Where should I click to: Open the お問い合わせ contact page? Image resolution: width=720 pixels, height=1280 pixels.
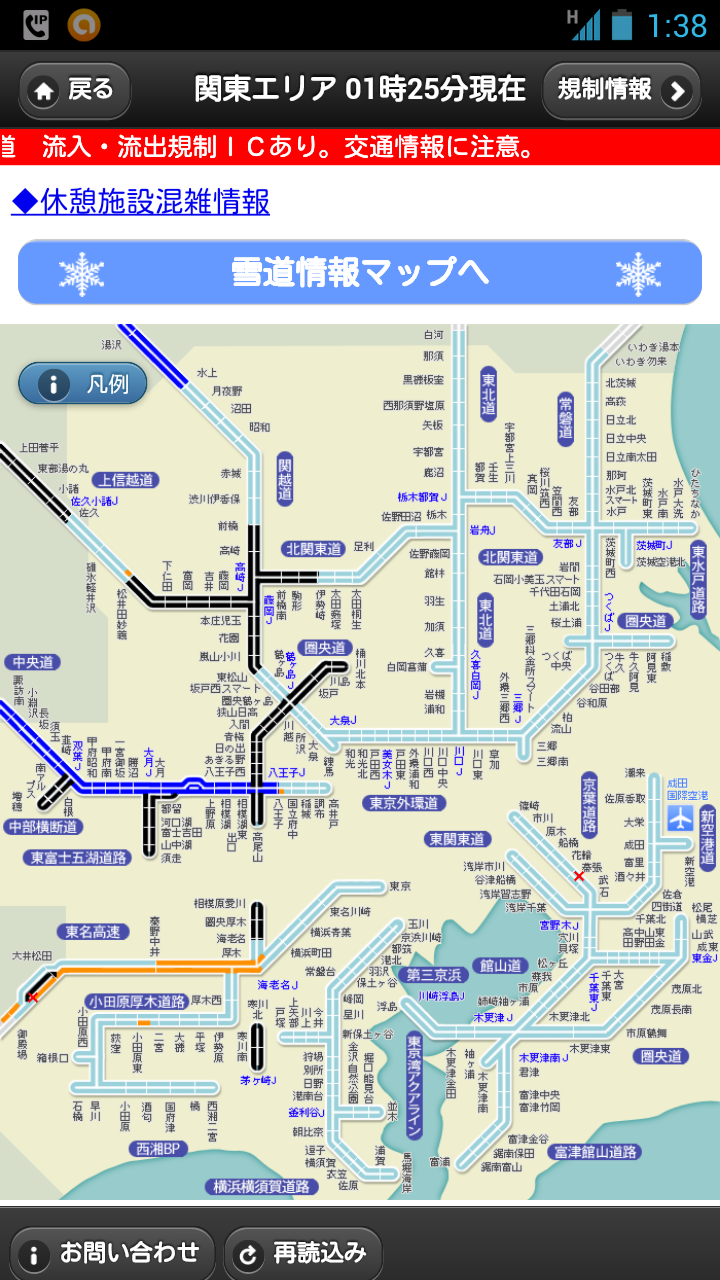[111, 1253]
